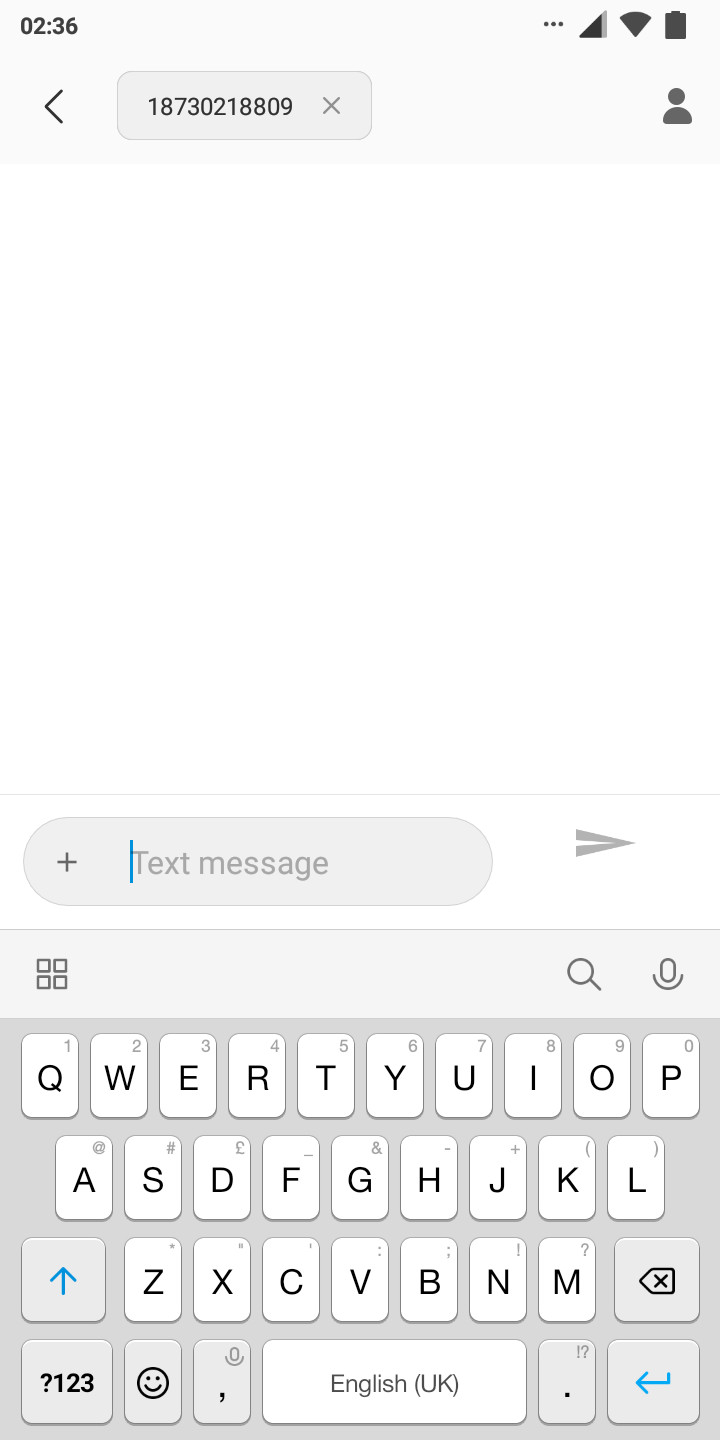Screen dimensions: 720x1440
Task: Send the message with the arrow icon
Action: click(x=605, y=843)
